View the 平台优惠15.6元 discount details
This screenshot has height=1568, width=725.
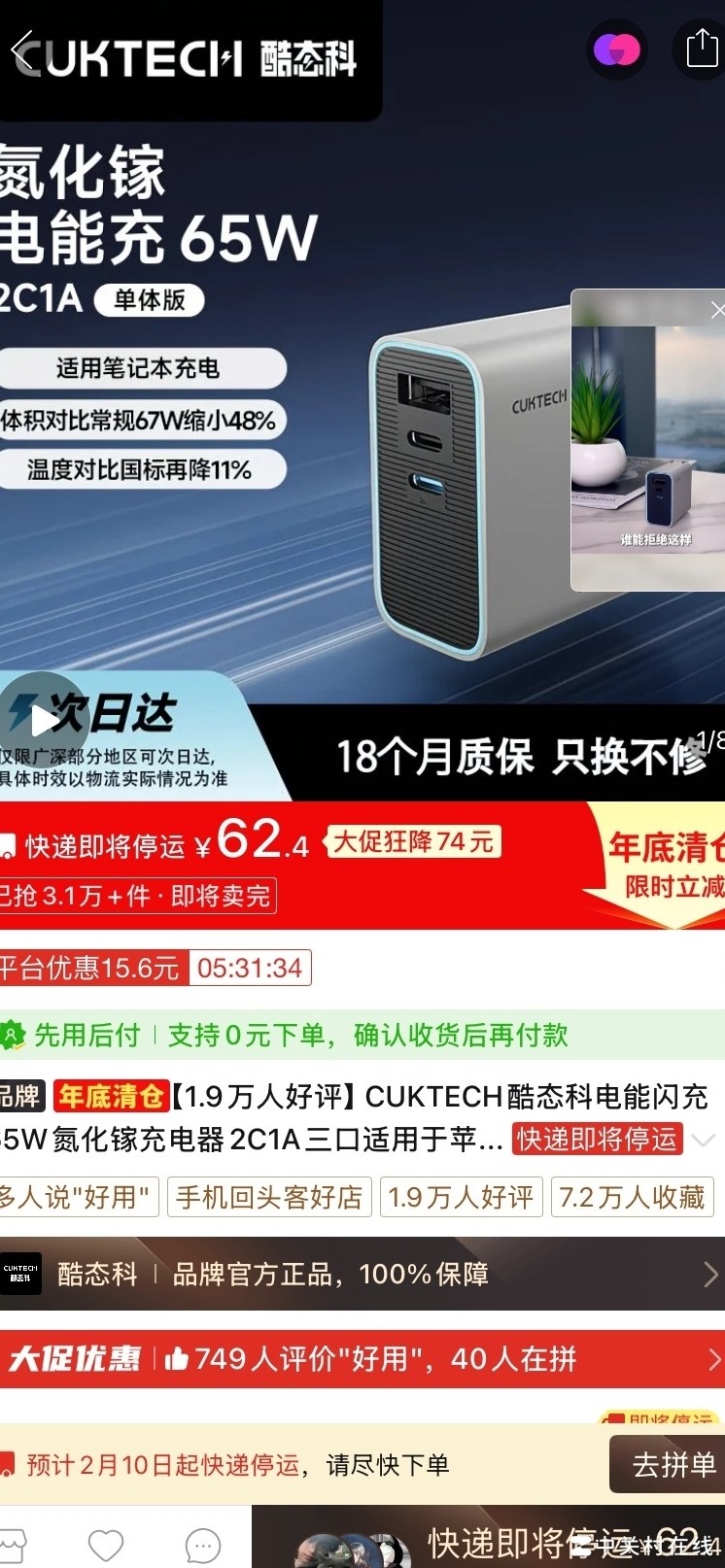(89, 968)
